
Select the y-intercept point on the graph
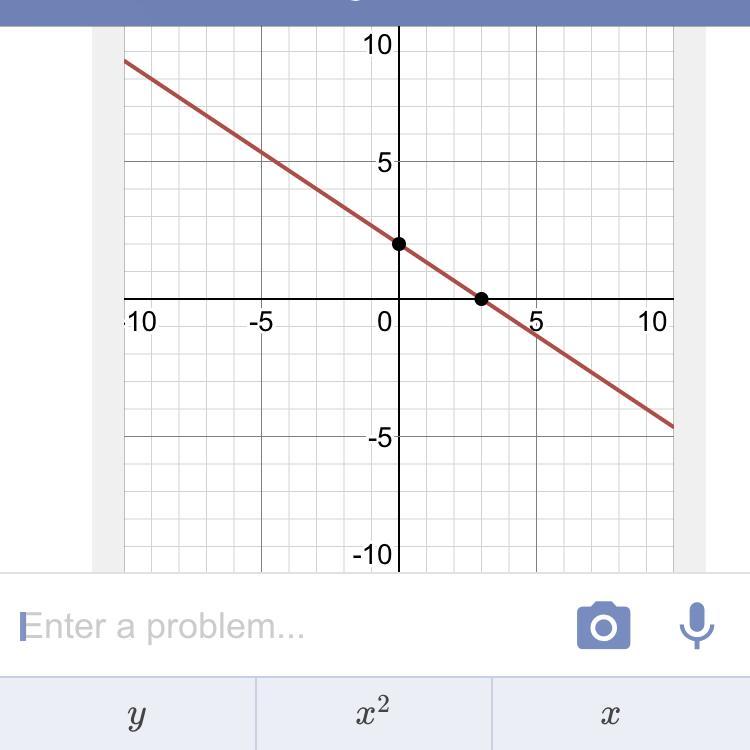coord(399,244)
